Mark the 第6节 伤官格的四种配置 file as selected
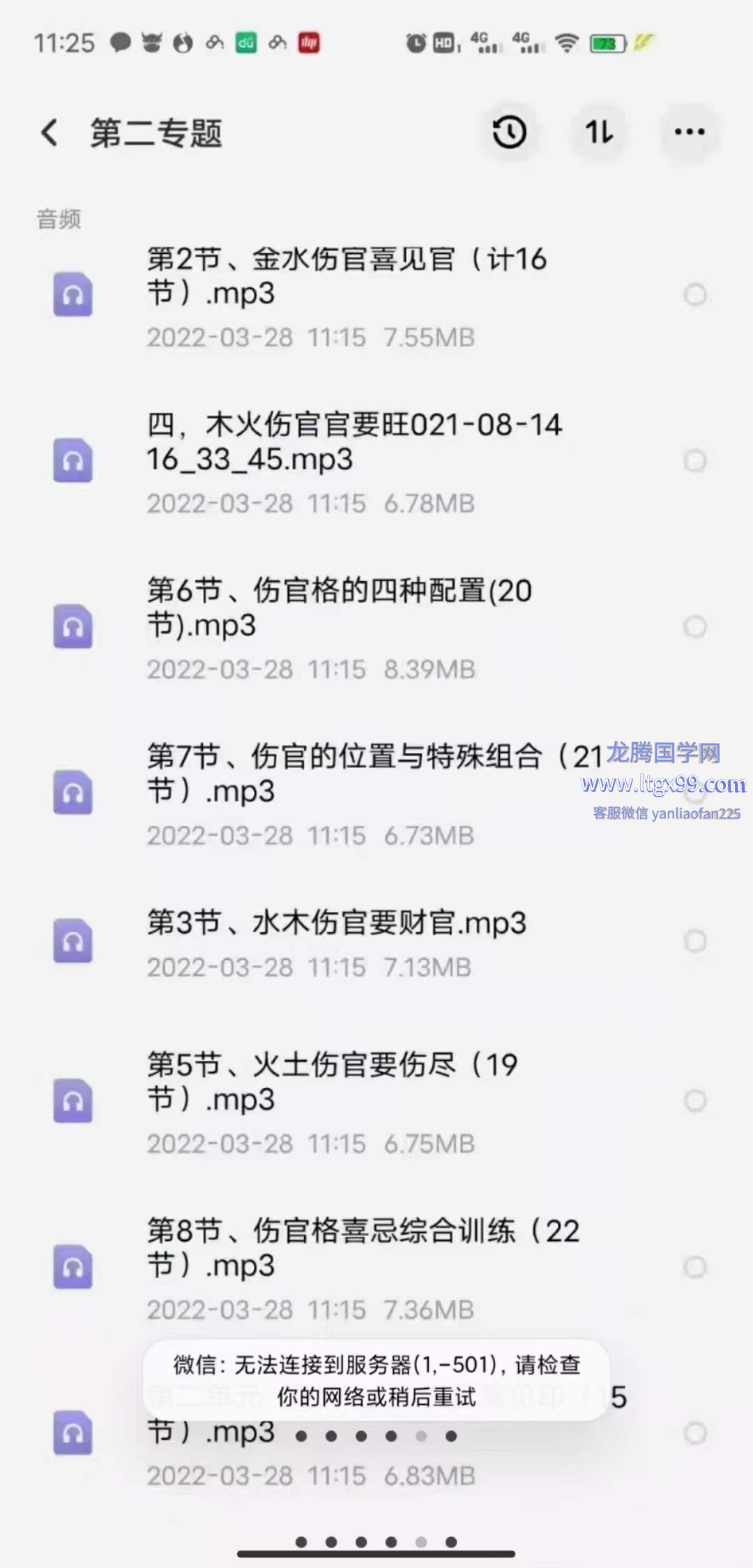Screen dimensions: 753x1568 click(x=695, y=627)
